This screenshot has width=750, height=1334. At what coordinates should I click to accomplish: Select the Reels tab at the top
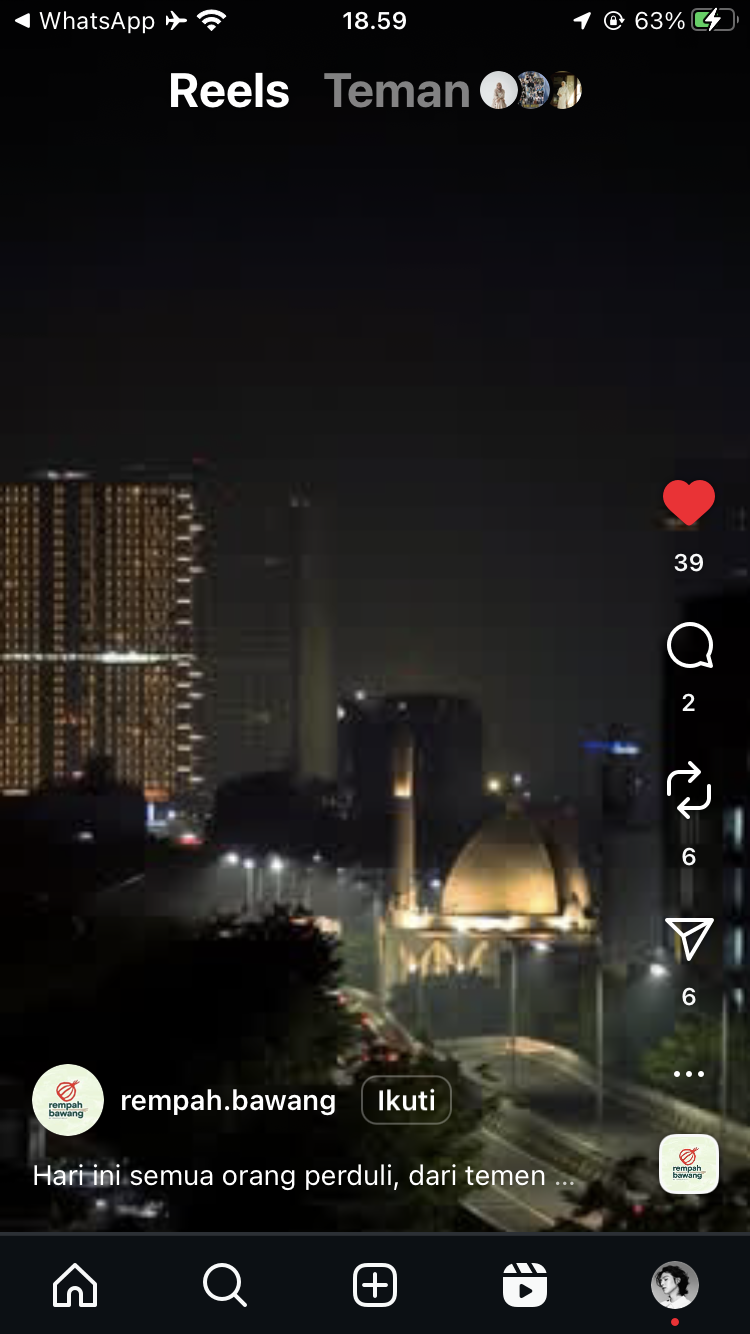click(229, 91)
